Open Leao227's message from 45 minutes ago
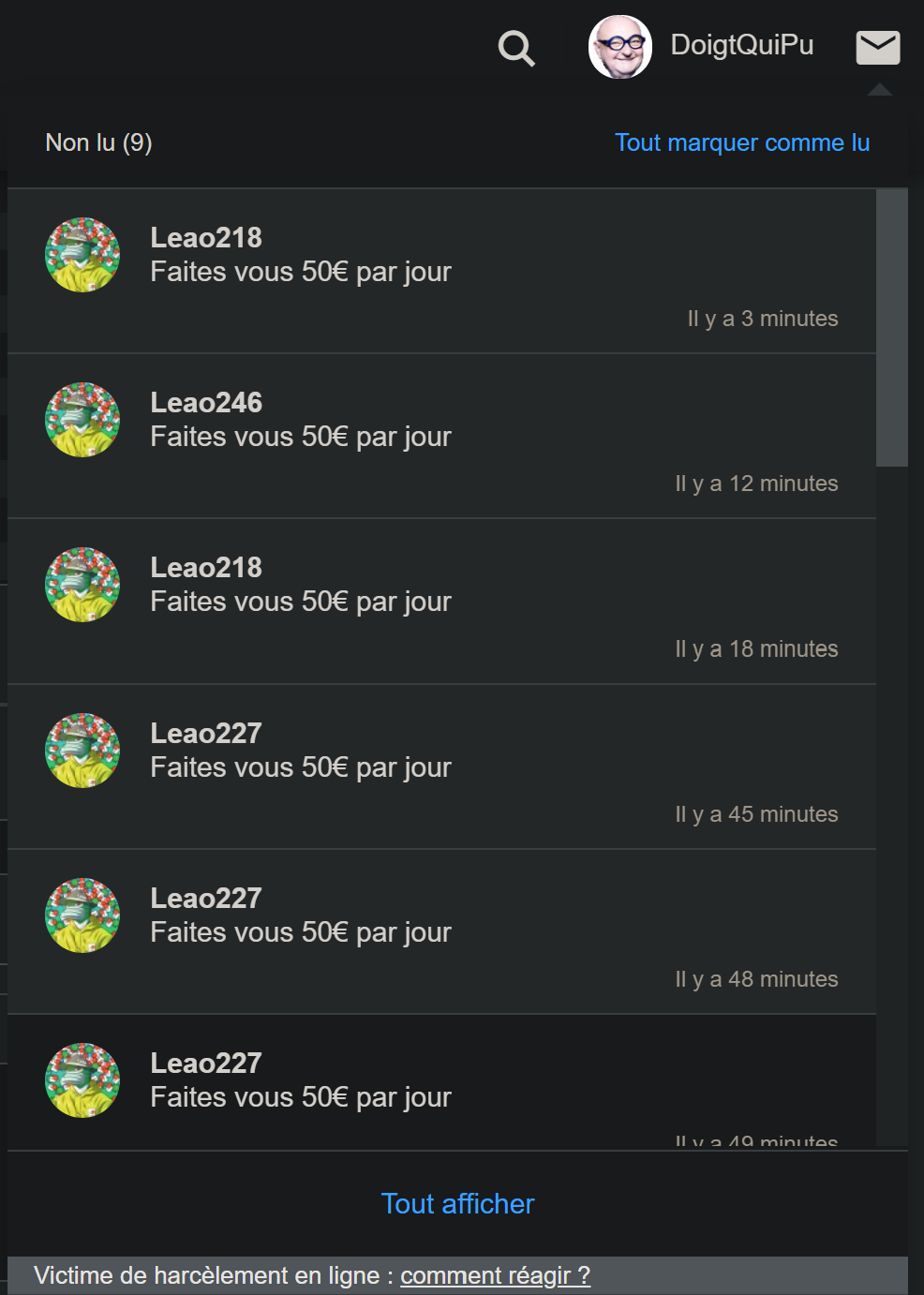924x1295 pixels. [441, 767]
